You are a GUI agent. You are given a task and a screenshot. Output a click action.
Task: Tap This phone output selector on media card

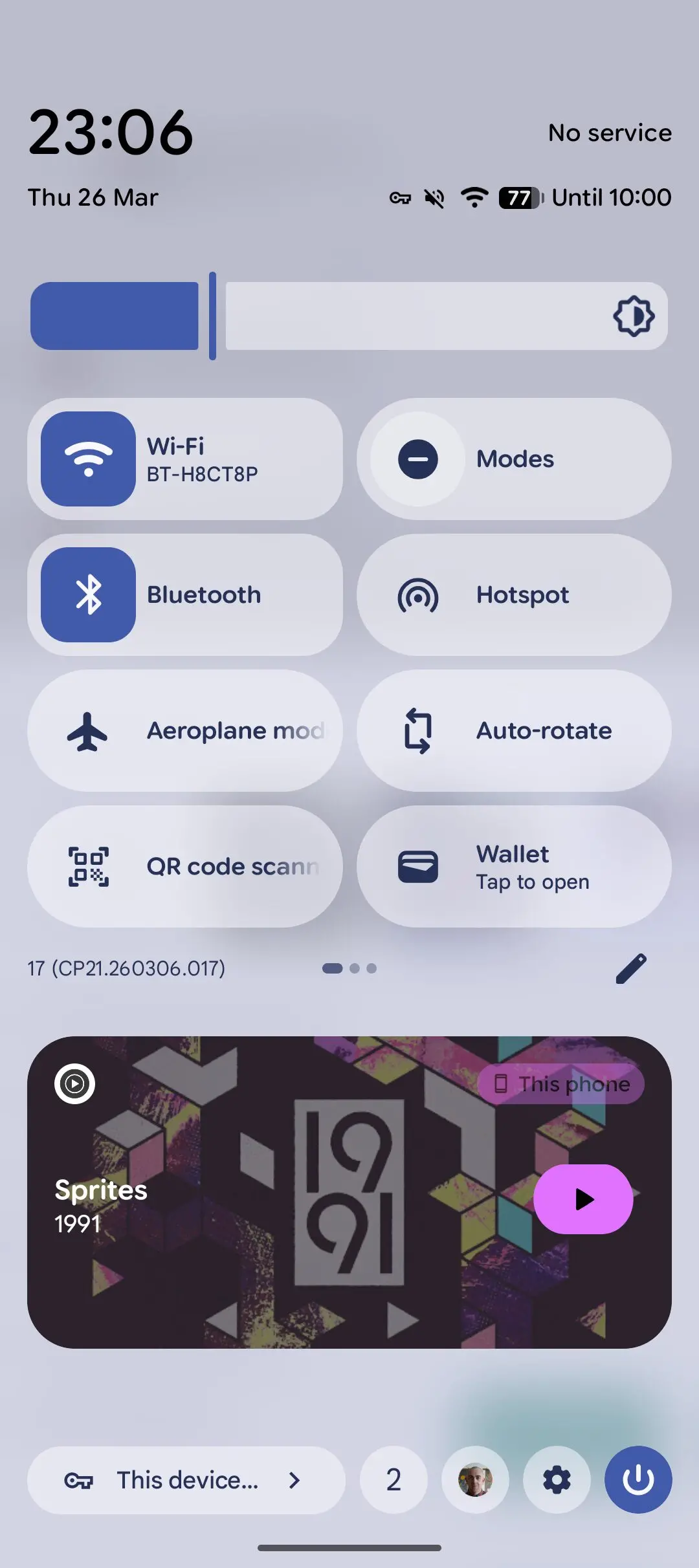pos(560,1083)
